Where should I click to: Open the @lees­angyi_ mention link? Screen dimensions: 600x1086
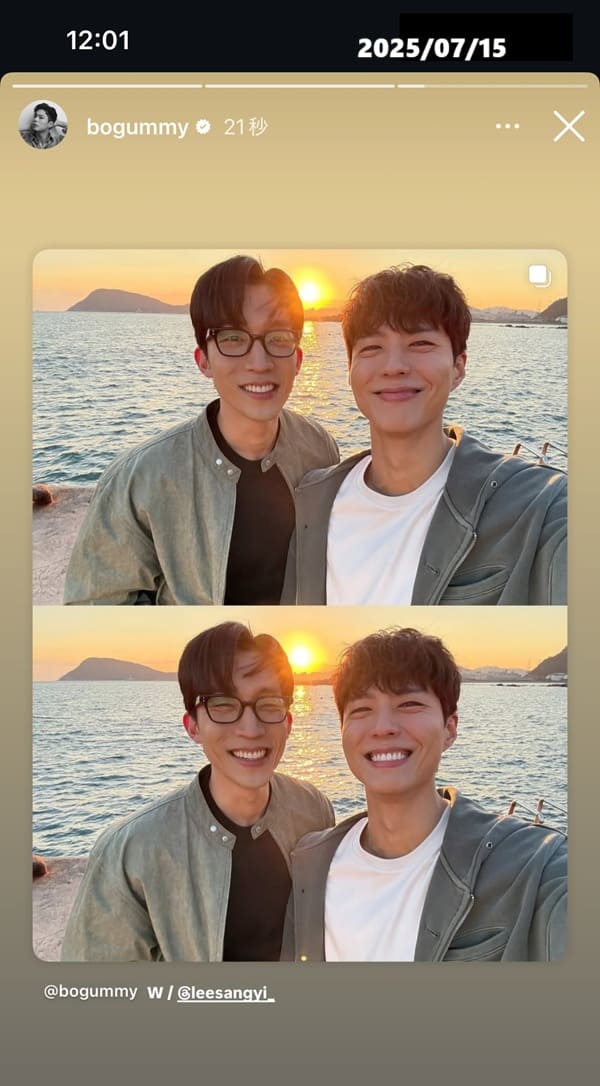click(225, 993)
